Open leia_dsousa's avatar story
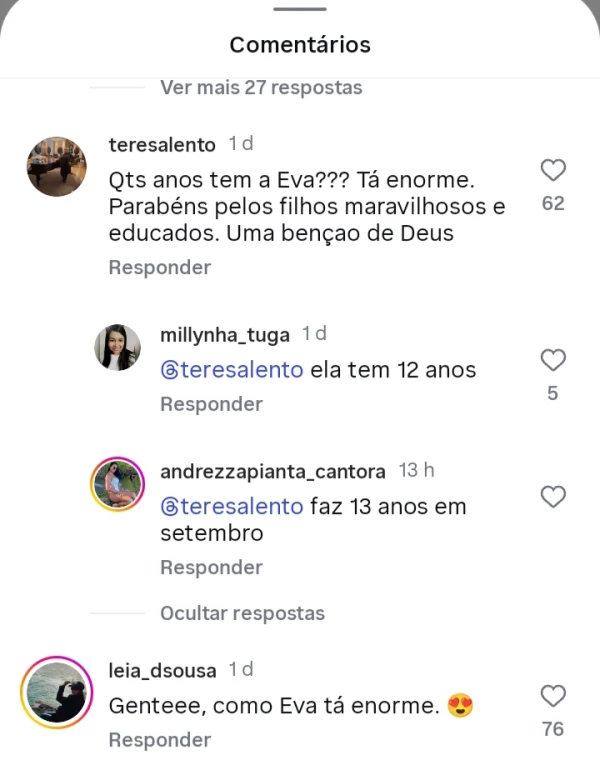600x780 pixels. pos(56,692)
